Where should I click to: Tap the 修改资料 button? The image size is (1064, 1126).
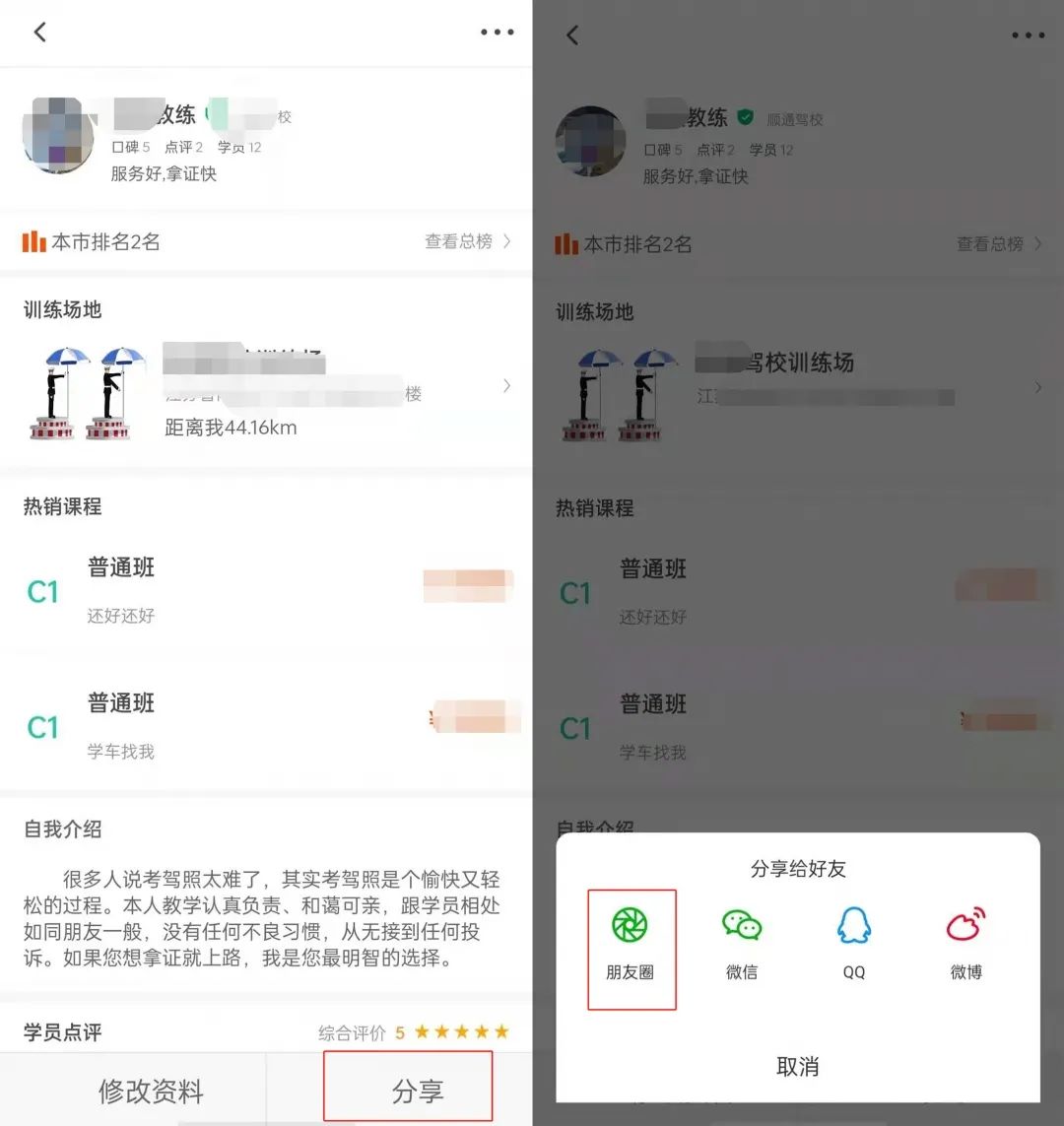[151, 1091]
